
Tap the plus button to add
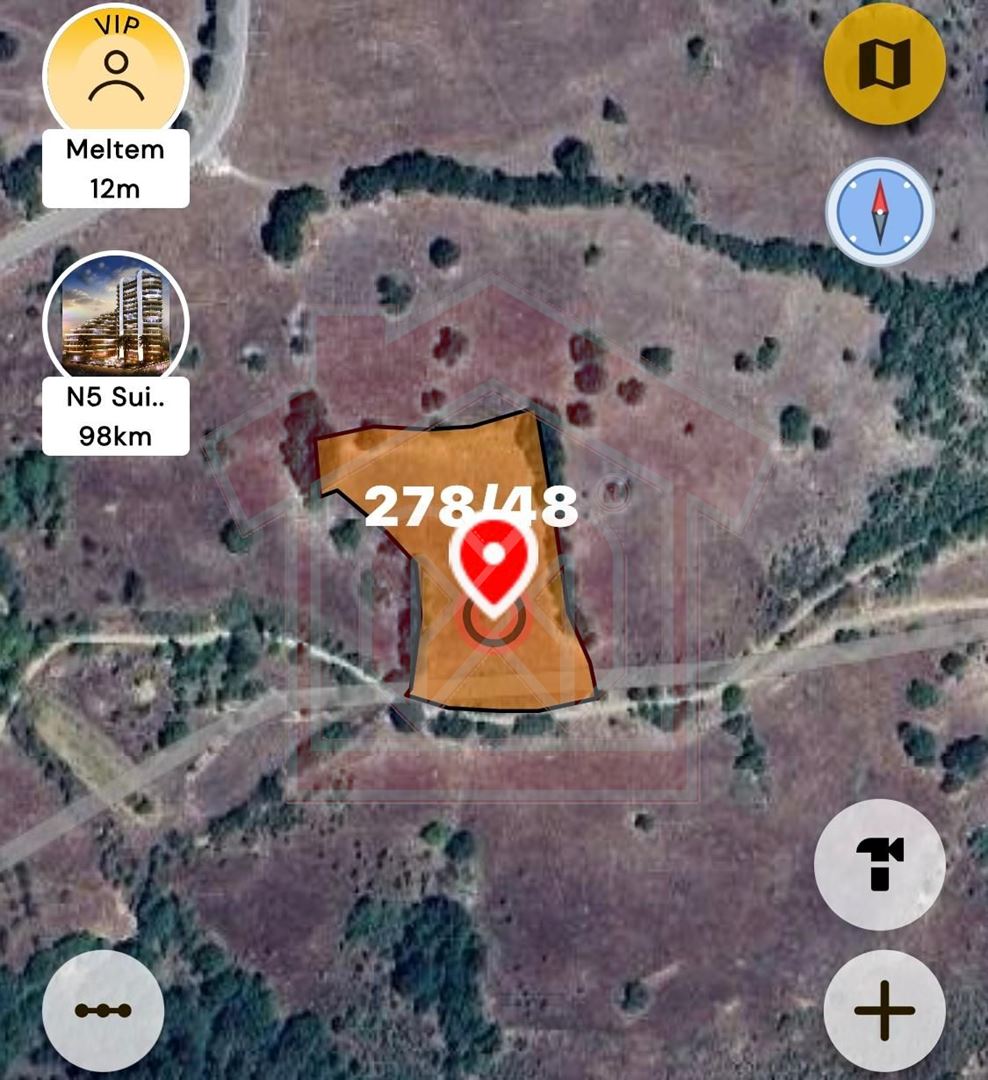[x=884, y=1010]
